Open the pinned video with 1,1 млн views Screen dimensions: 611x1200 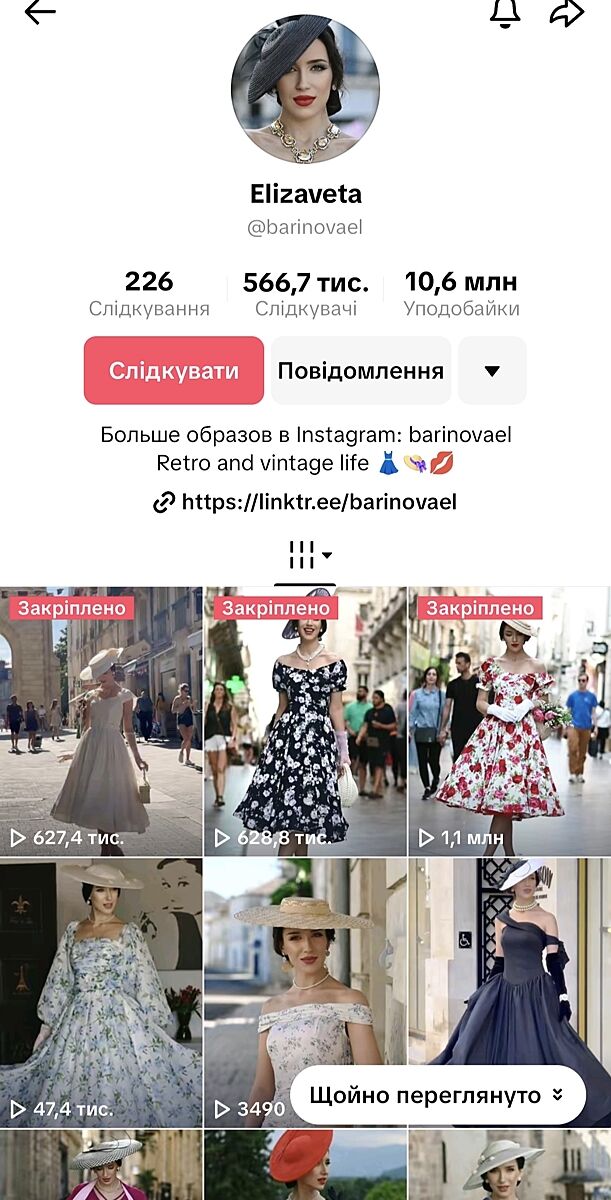pyautogui.click(x=509, y=720)
